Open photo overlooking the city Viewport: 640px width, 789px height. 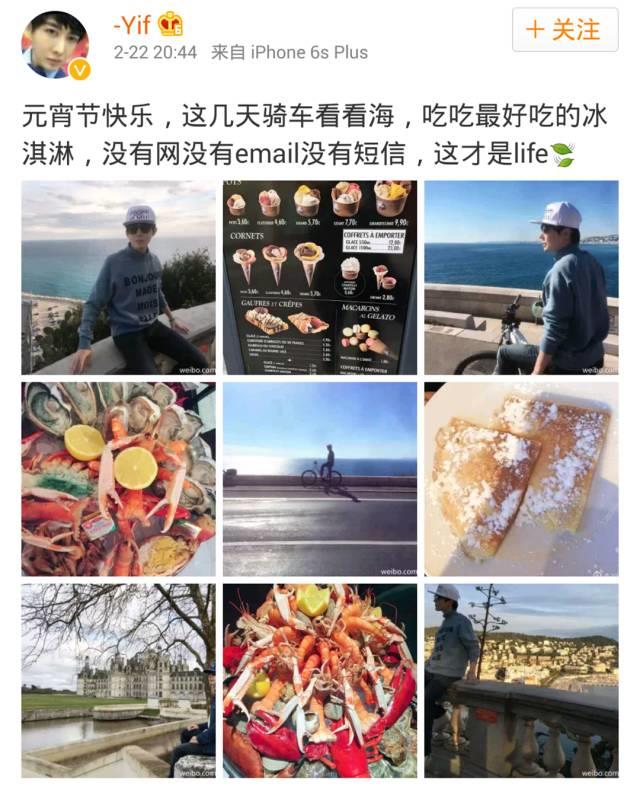coord(521,680)
